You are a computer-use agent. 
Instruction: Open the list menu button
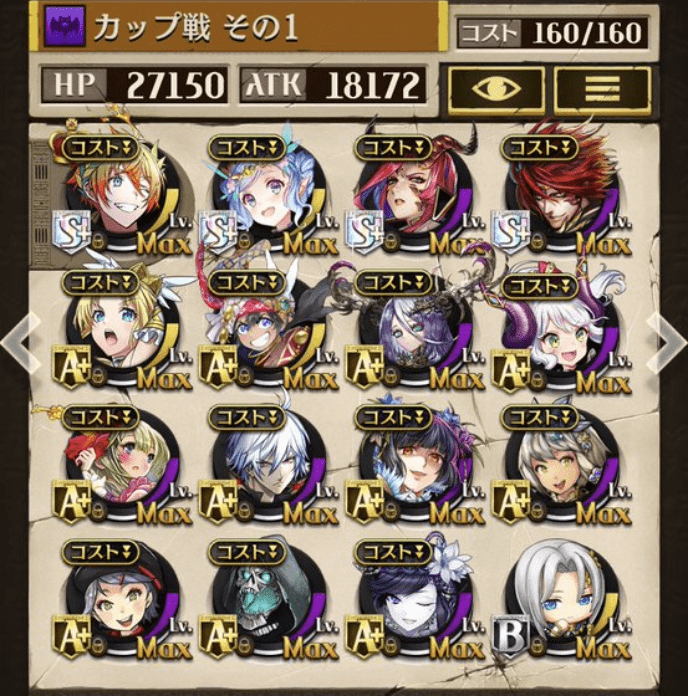(x=602, y=88)
